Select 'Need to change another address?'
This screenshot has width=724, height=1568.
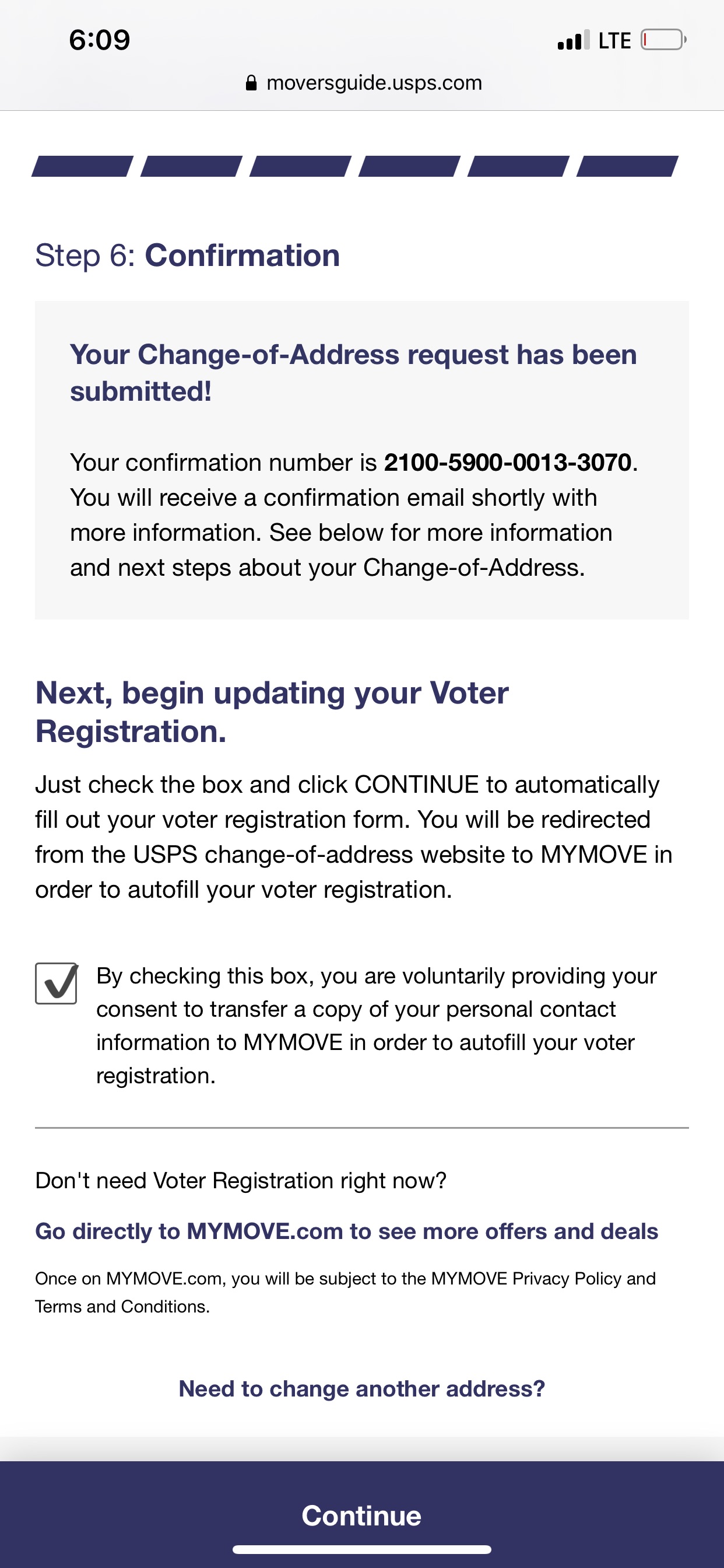tap(362, 1388)
